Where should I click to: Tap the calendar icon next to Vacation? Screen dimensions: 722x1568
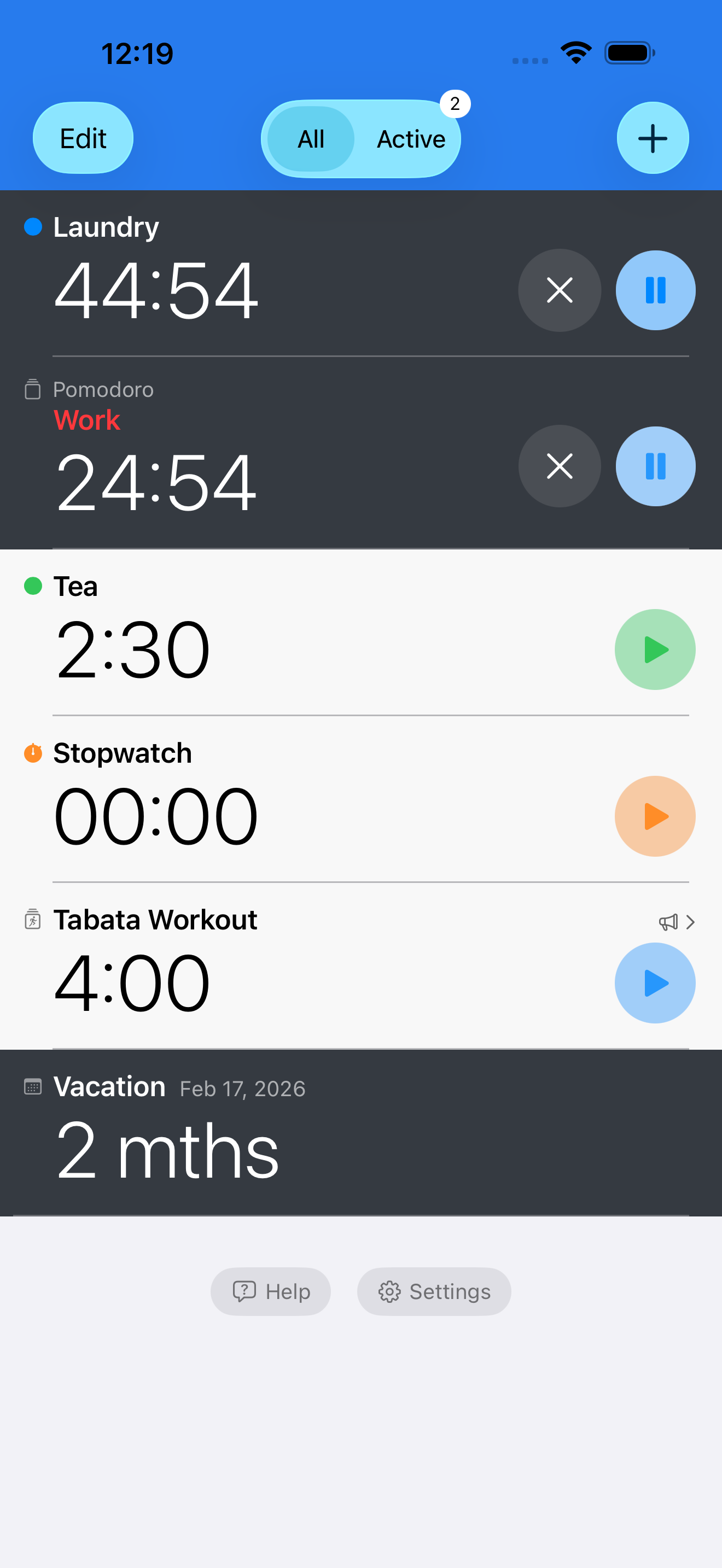pyautogui.click(x=33, y=1086)
